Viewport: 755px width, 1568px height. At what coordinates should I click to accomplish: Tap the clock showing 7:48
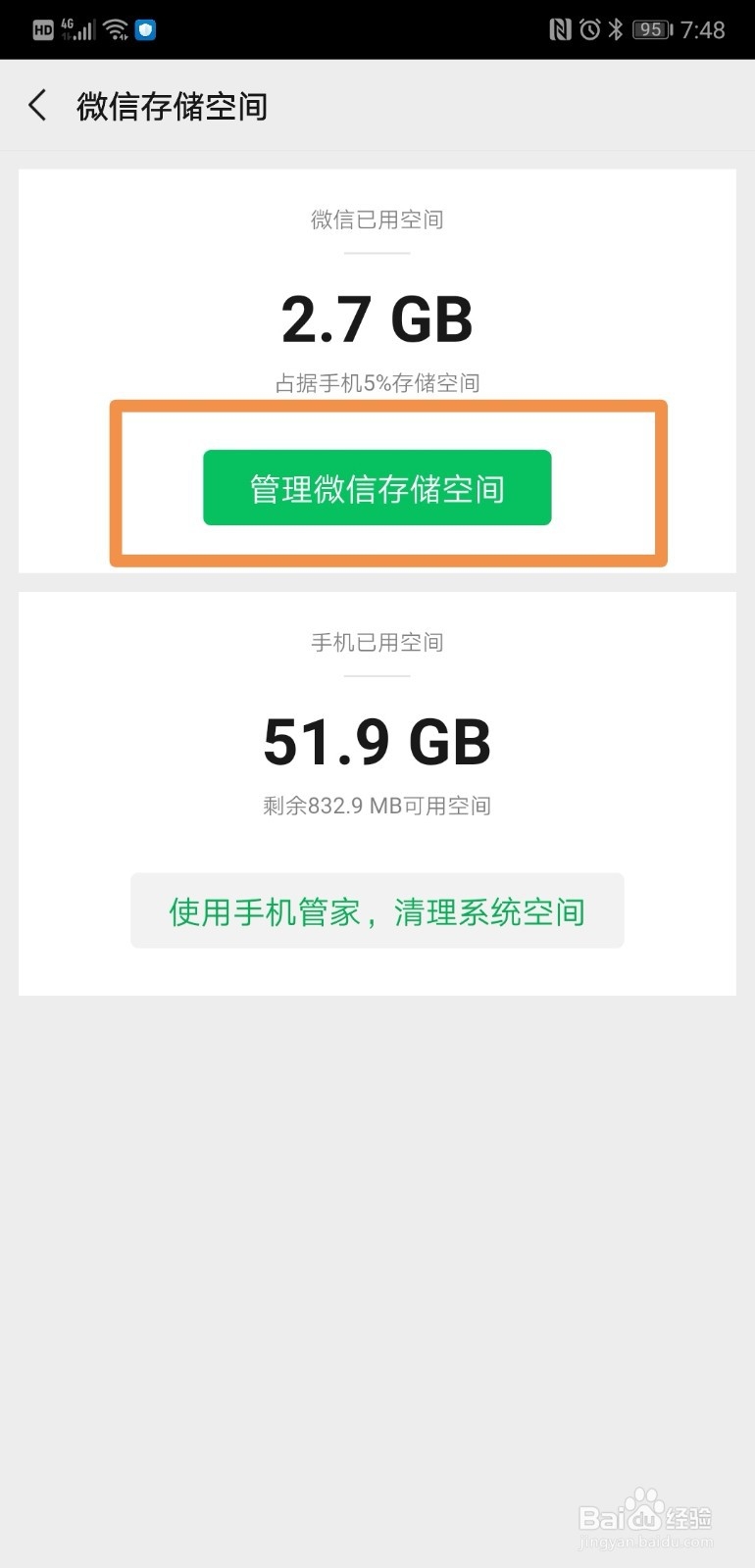702,30
